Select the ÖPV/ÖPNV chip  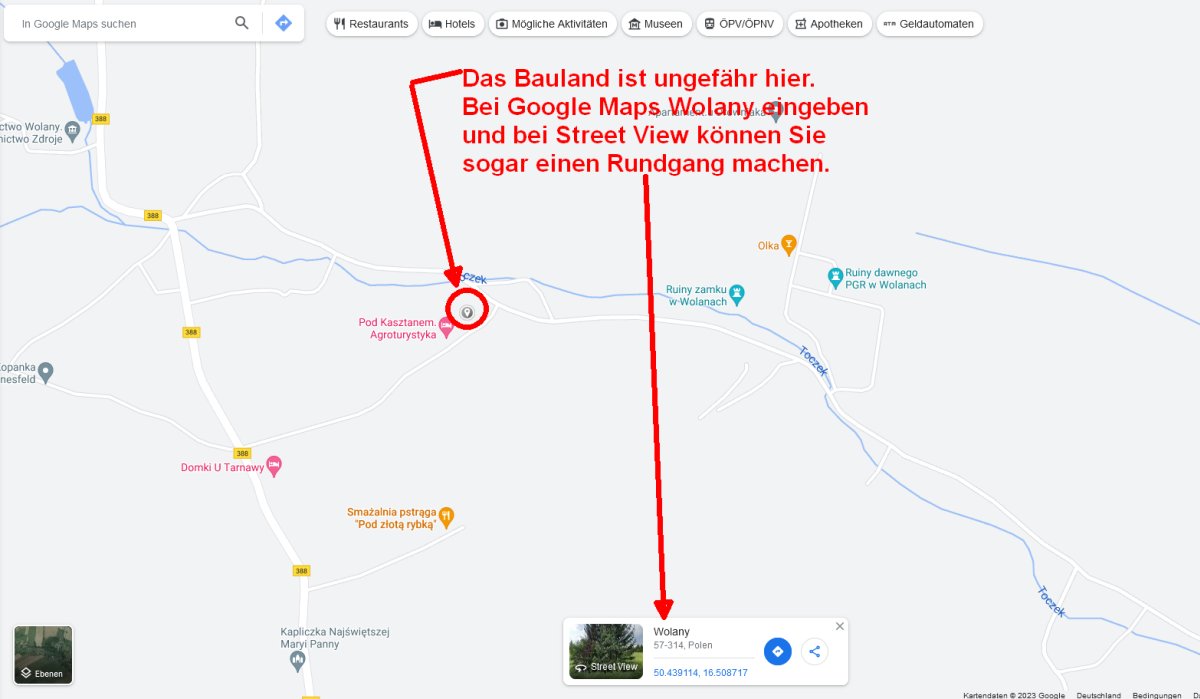(739, 24)
